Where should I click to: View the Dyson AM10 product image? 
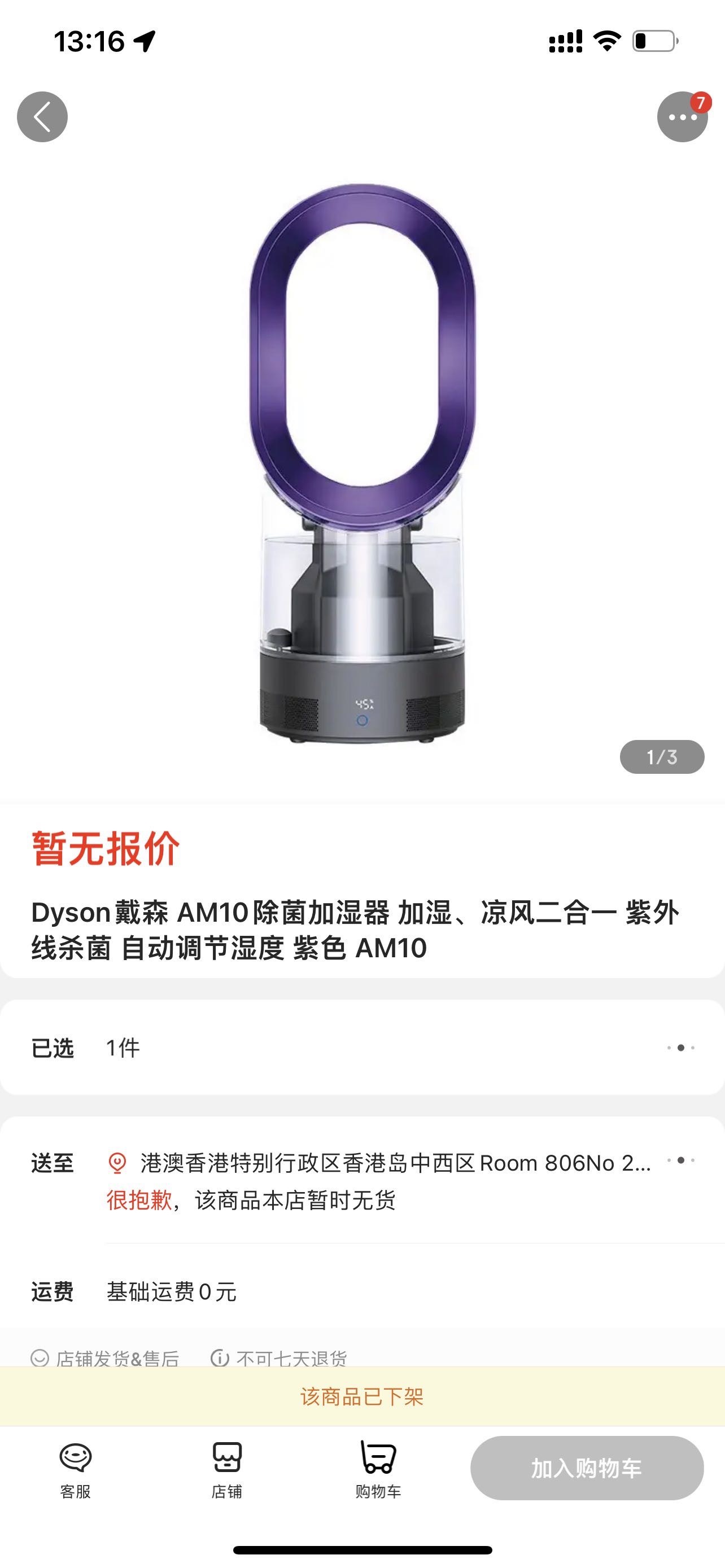362,463
